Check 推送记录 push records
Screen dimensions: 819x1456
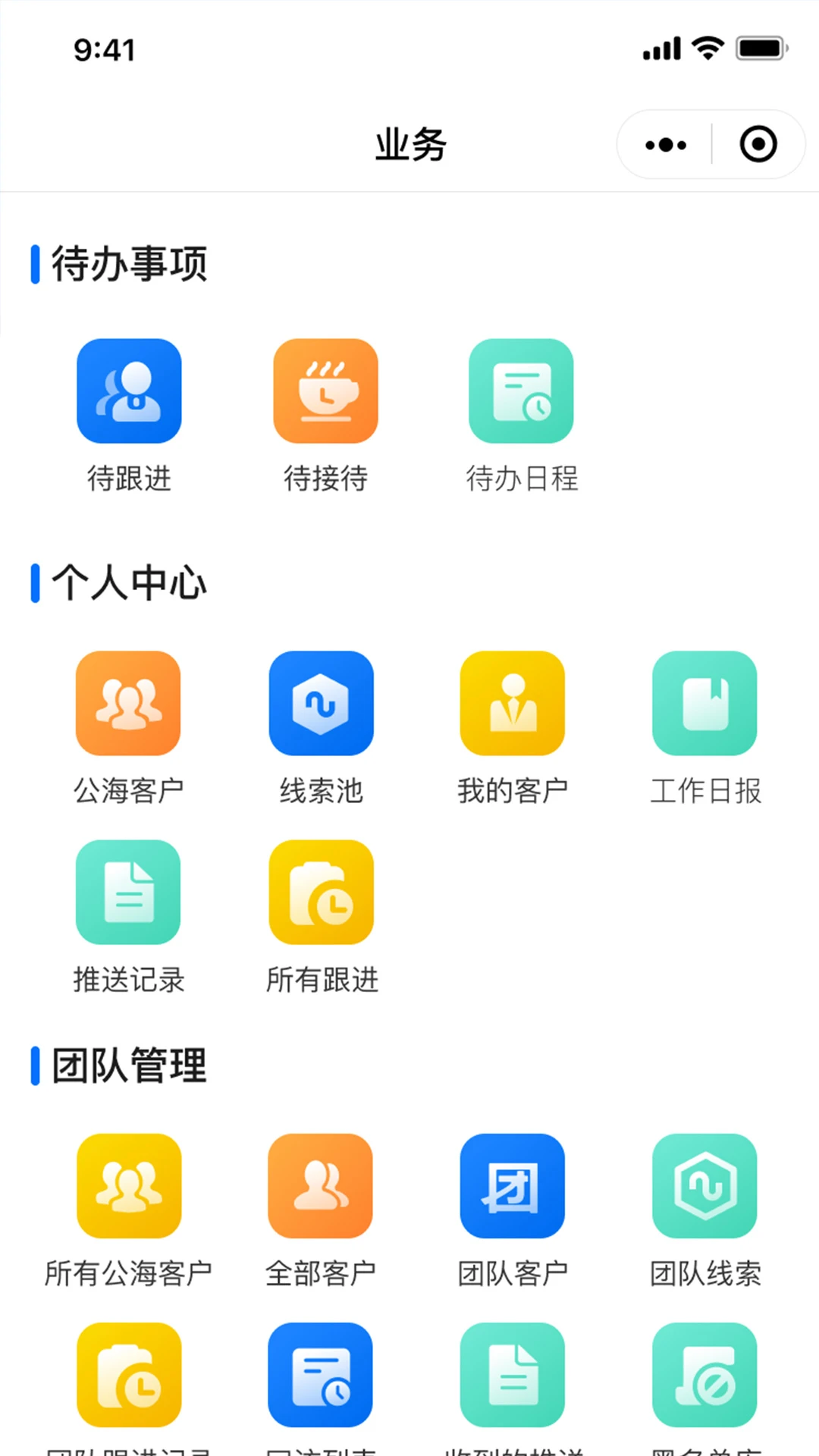pos(128,893)
